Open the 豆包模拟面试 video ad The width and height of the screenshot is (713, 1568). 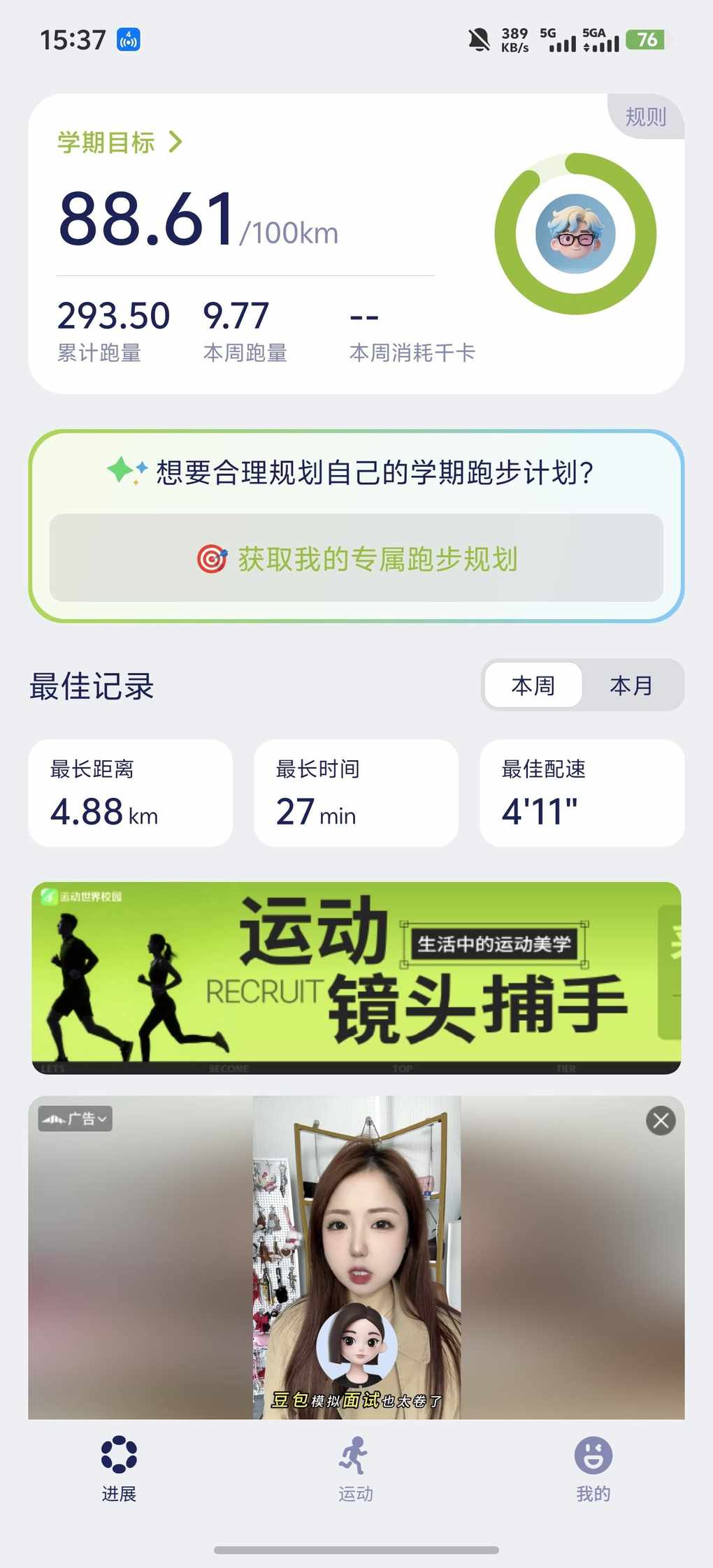[x=356, y=1258]
